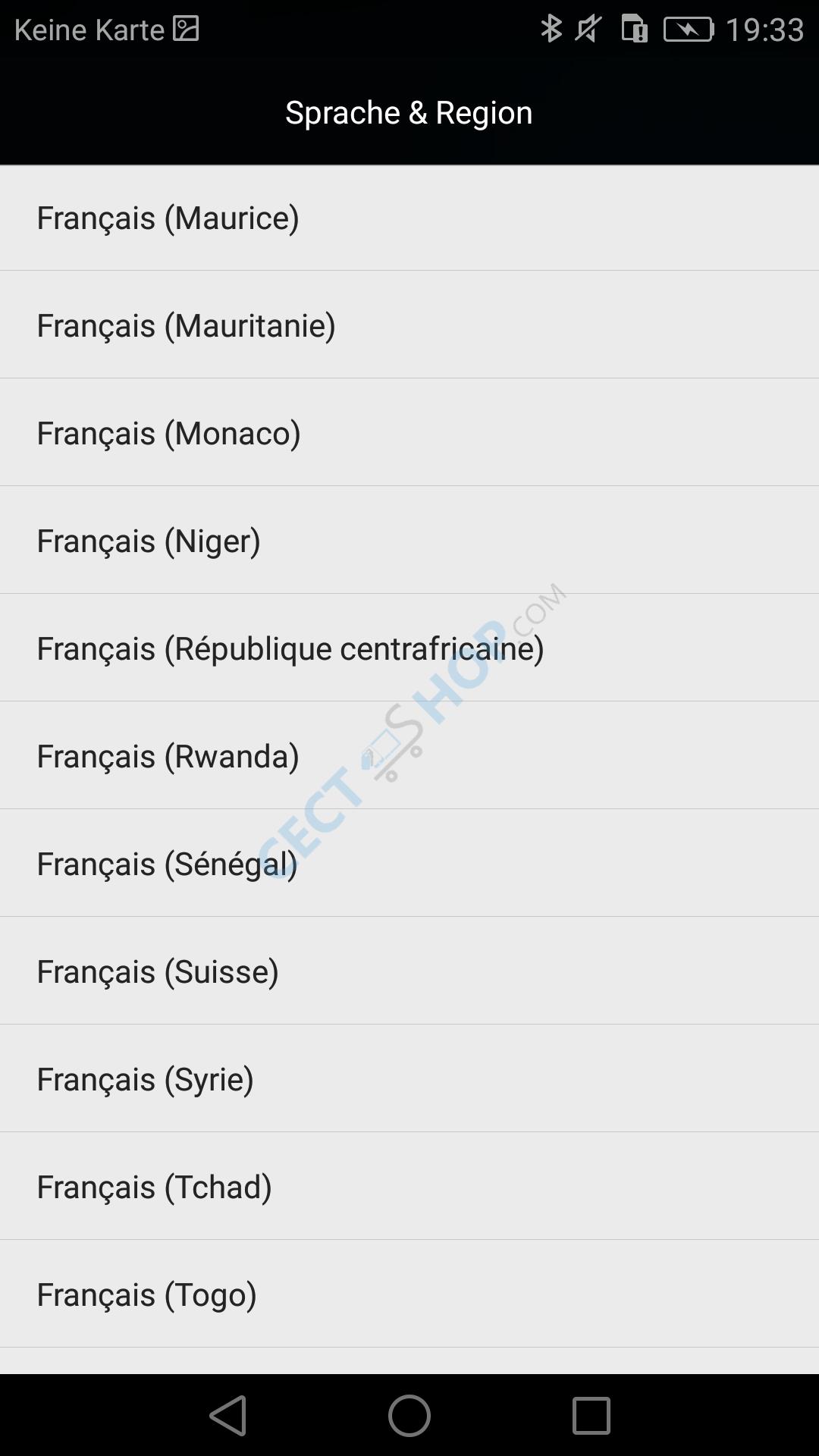The height and width of the screenshot is (1456, 819).
Task: Tap the home circle button
Action: point(409,1415)
